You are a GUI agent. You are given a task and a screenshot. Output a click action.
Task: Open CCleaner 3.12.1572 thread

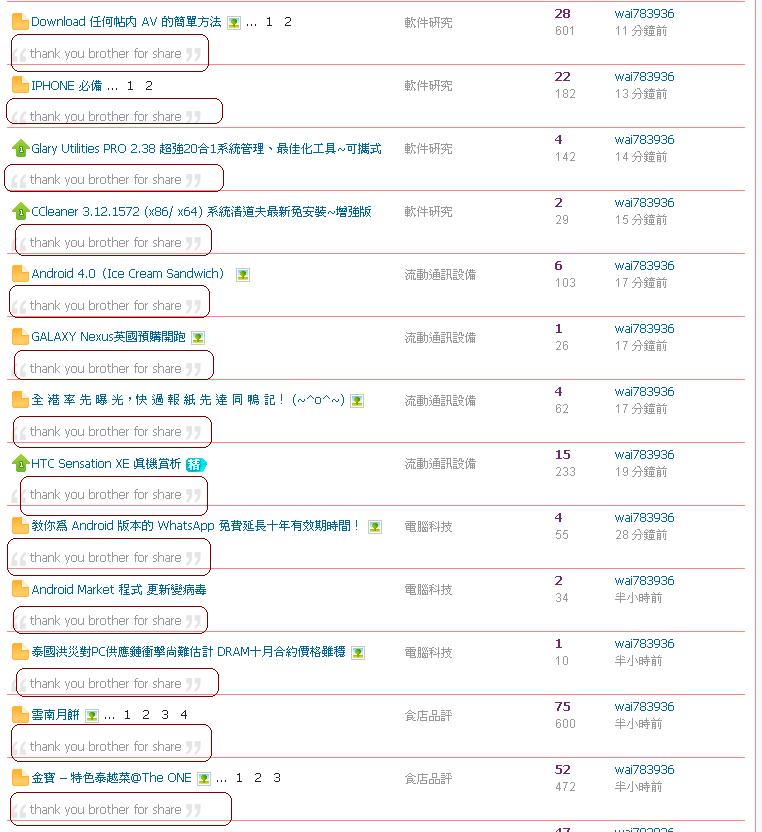201,211
